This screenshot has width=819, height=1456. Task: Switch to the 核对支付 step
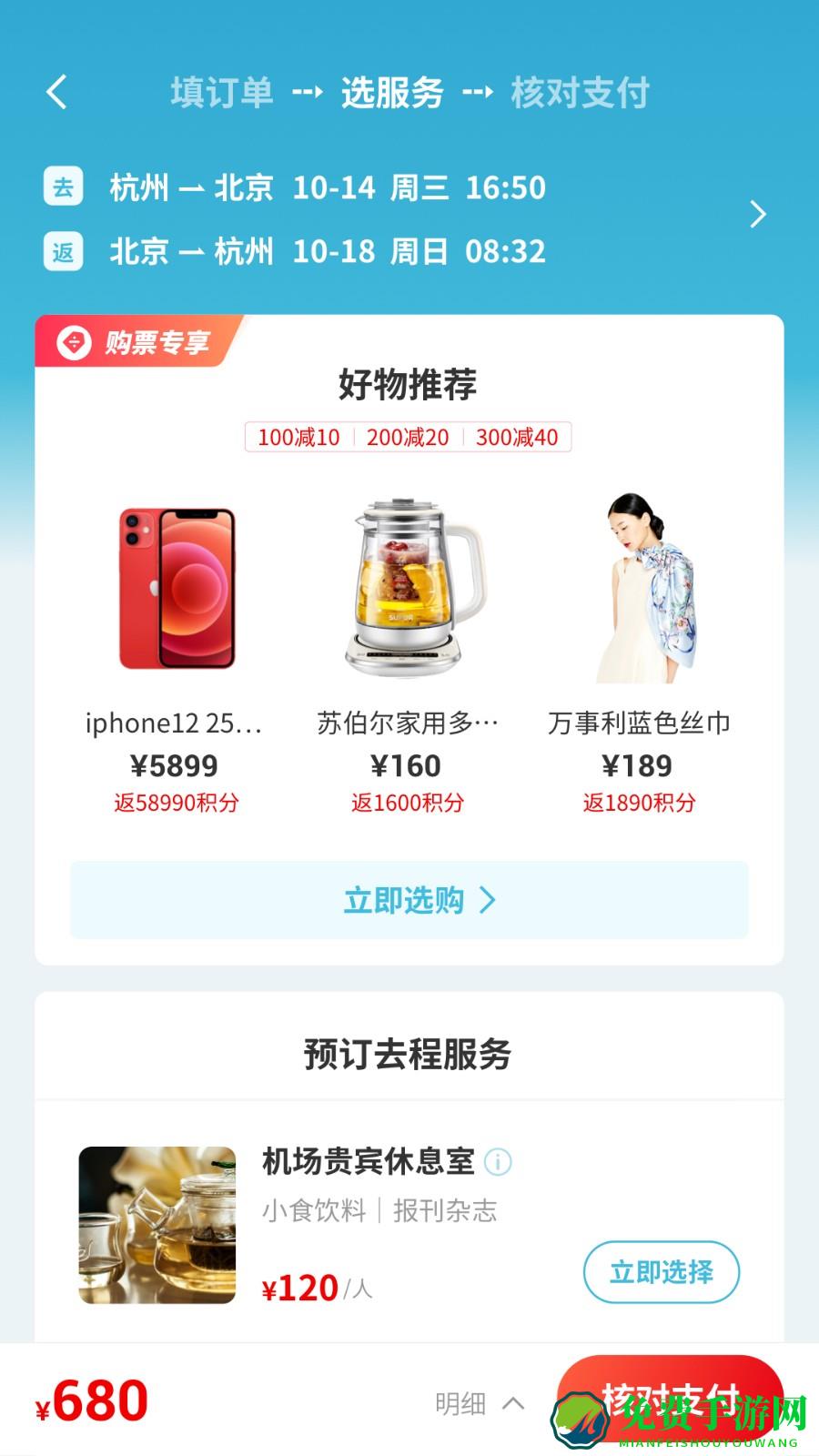tap(578, 92)
